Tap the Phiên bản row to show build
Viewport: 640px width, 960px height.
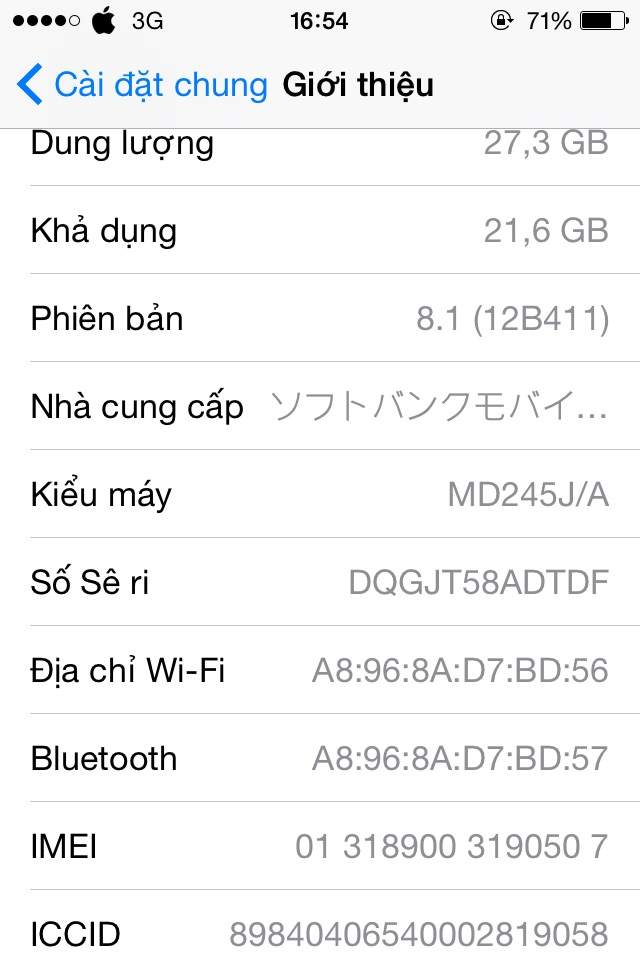click(x=320, y=319)
